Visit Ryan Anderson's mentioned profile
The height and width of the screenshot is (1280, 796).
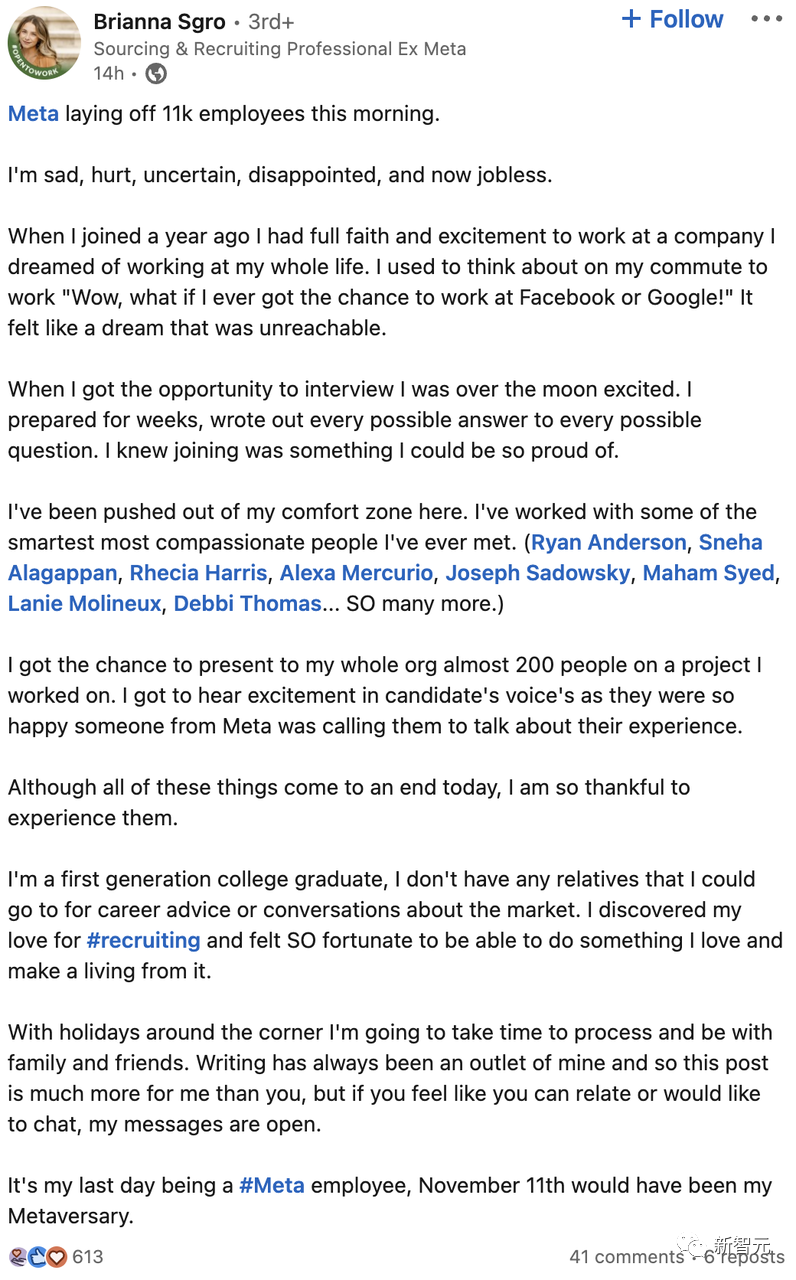pos(608,543)
